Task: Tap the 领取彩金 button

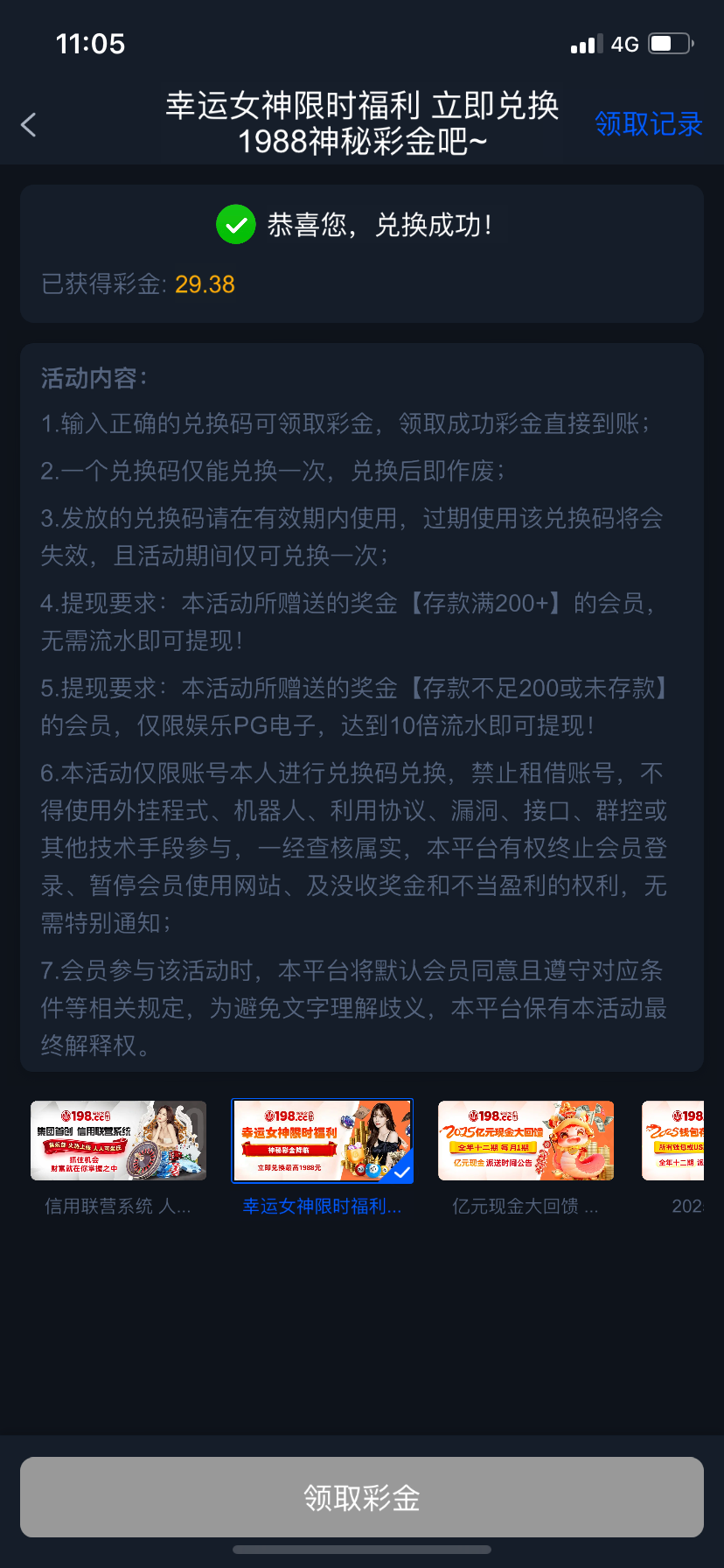Action: [x=362, y=1497]
